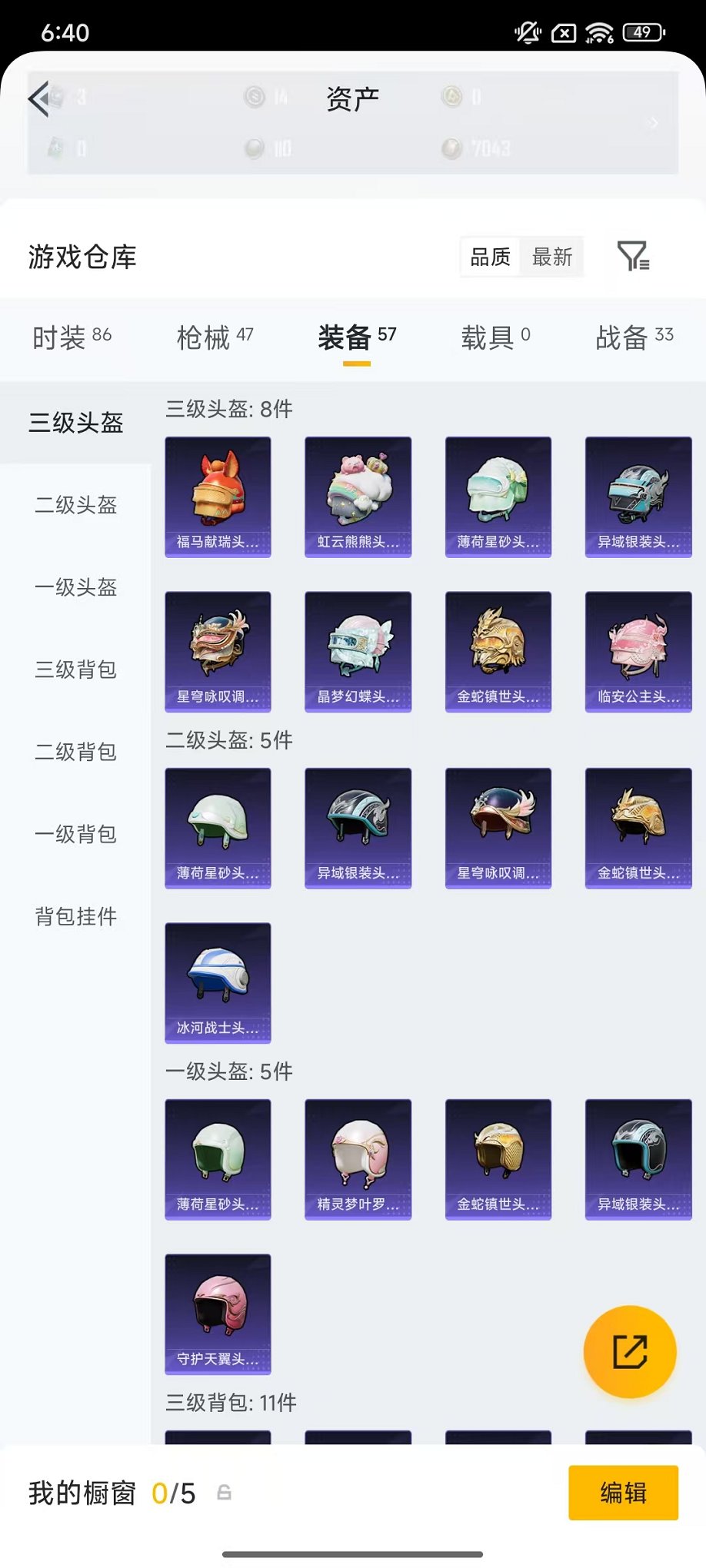Switch to the 时装 tab

pyautogui.click(x=72, y=337)
